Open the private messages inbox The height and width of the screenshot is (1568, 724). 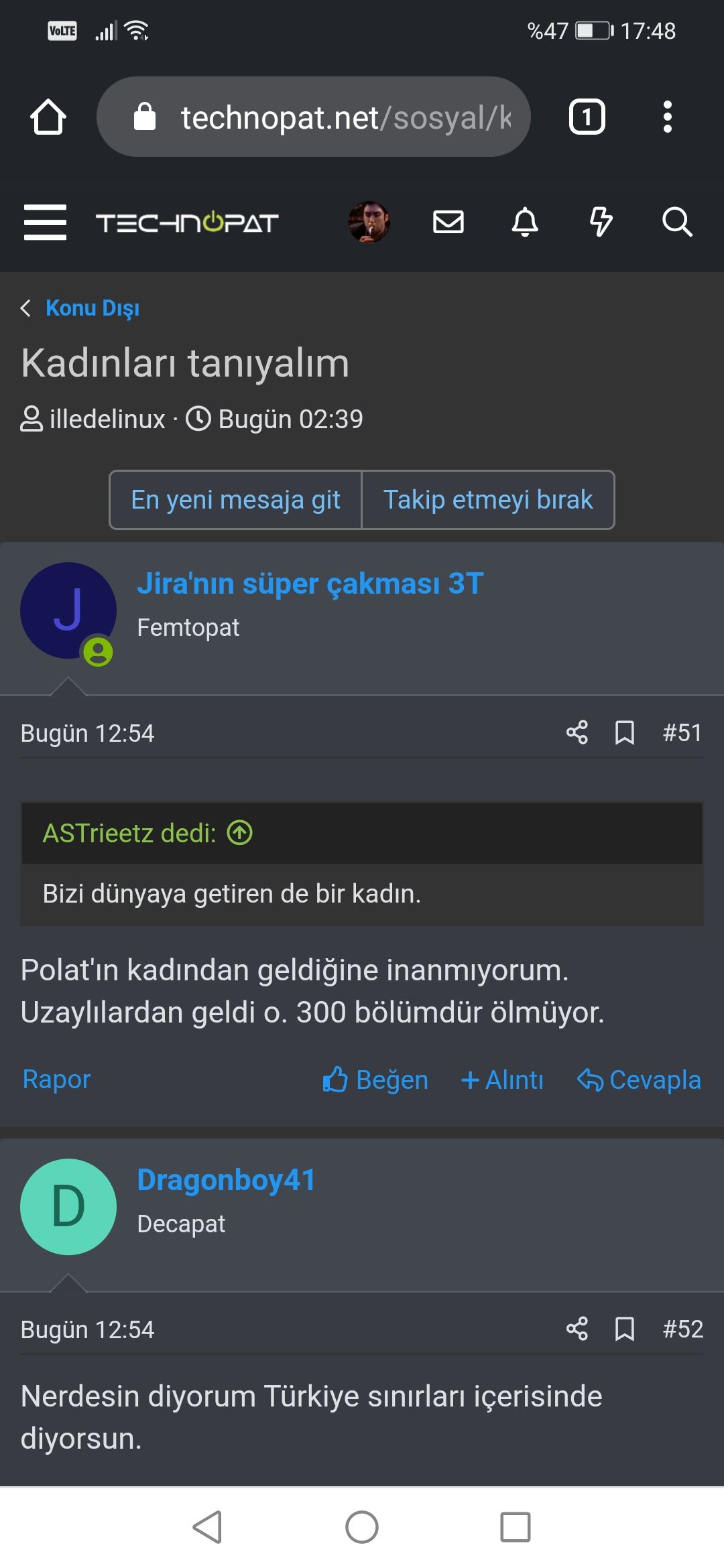[448, 222]
